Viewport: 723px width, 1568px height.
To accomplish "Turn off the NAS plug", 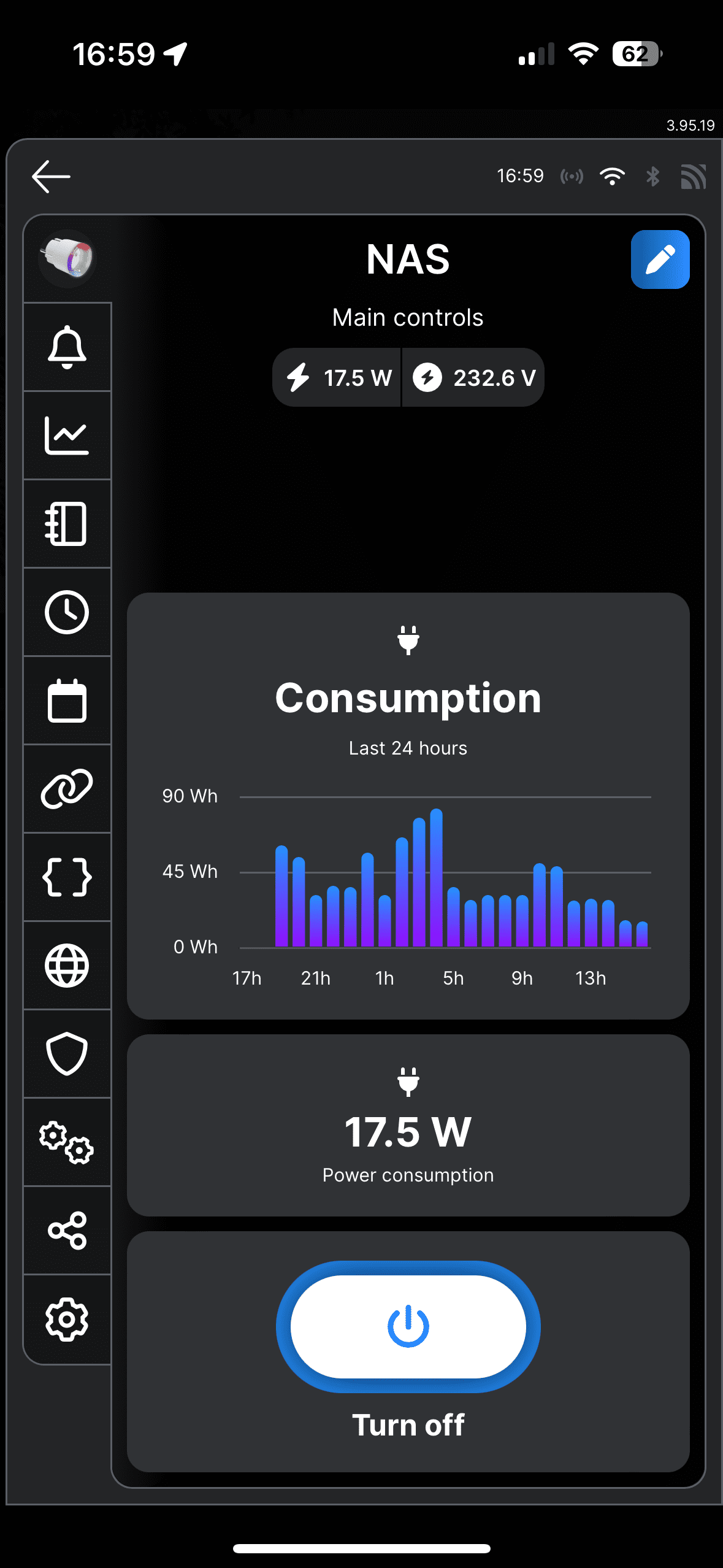I will tap(408, 1327).
